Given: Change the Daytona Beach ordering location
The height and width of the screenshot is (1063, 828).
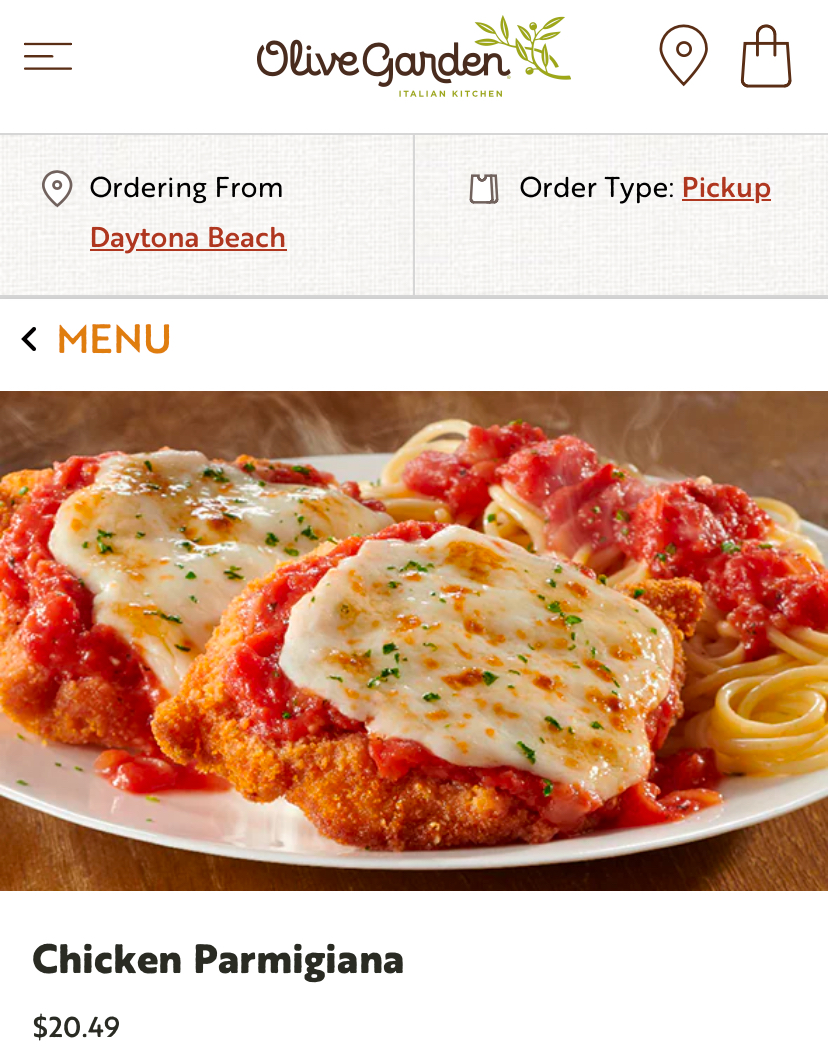Looking at the screenshot, I should point(188,238).
